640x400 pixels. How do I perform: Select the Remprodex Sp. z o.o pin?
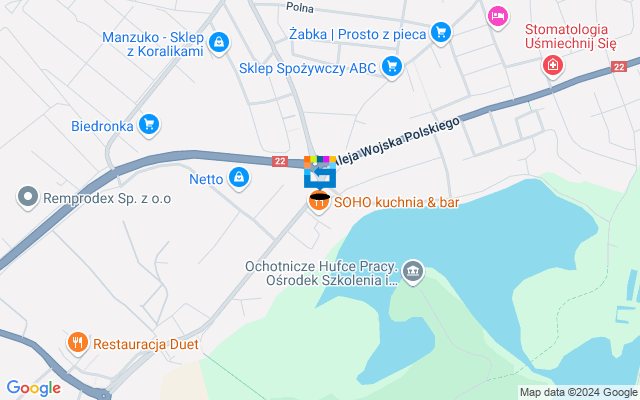tap(28, 198)
